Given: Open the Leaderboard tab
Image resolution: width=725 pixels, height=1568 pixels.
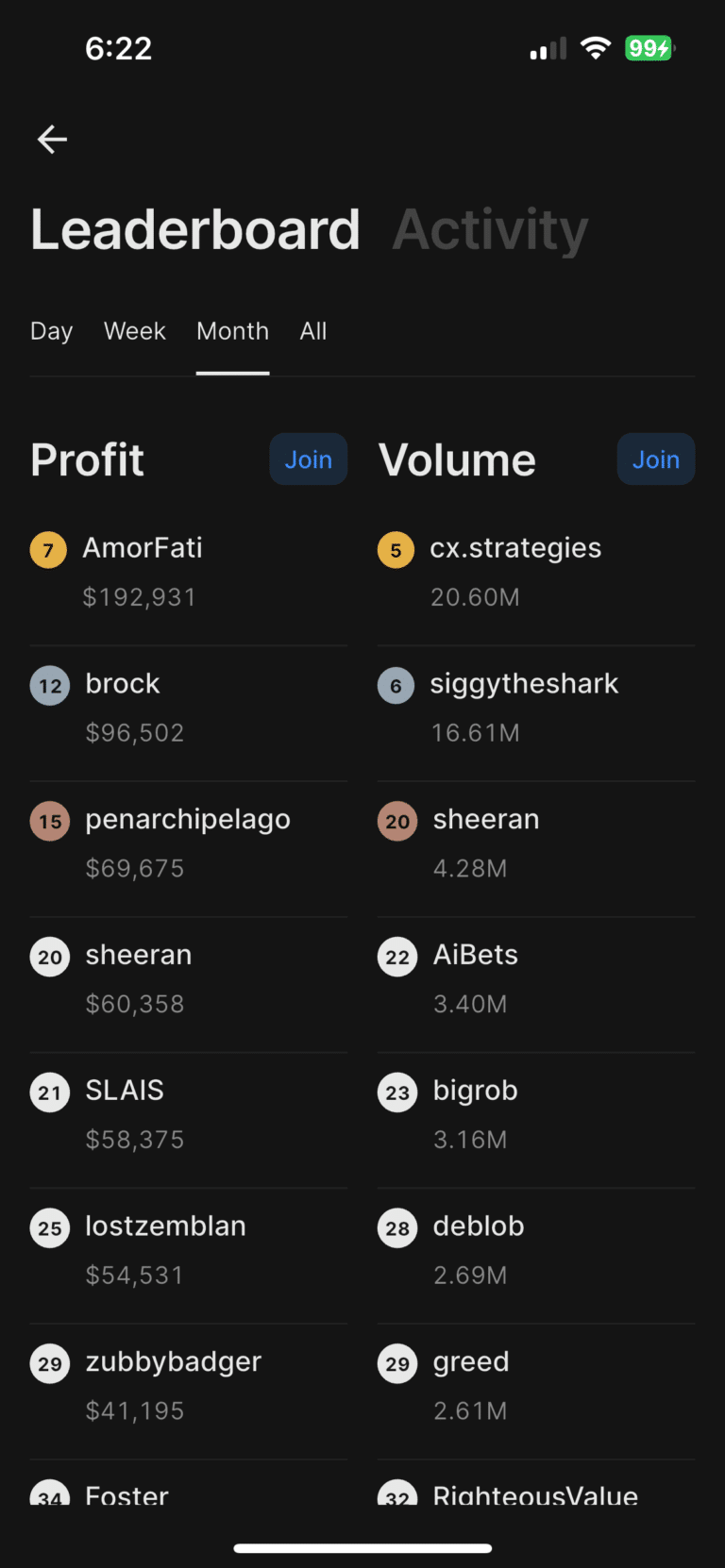Looking at the screenshot, I should click(x=194, y=228).
